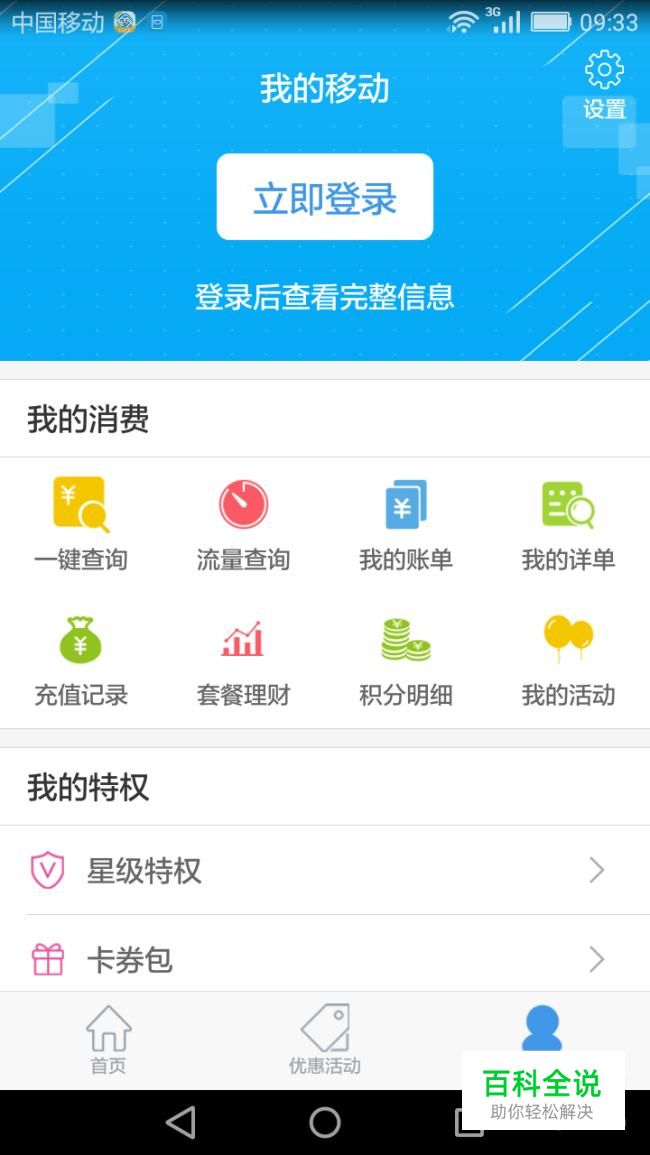Select 套餐理财

point(243,660)
